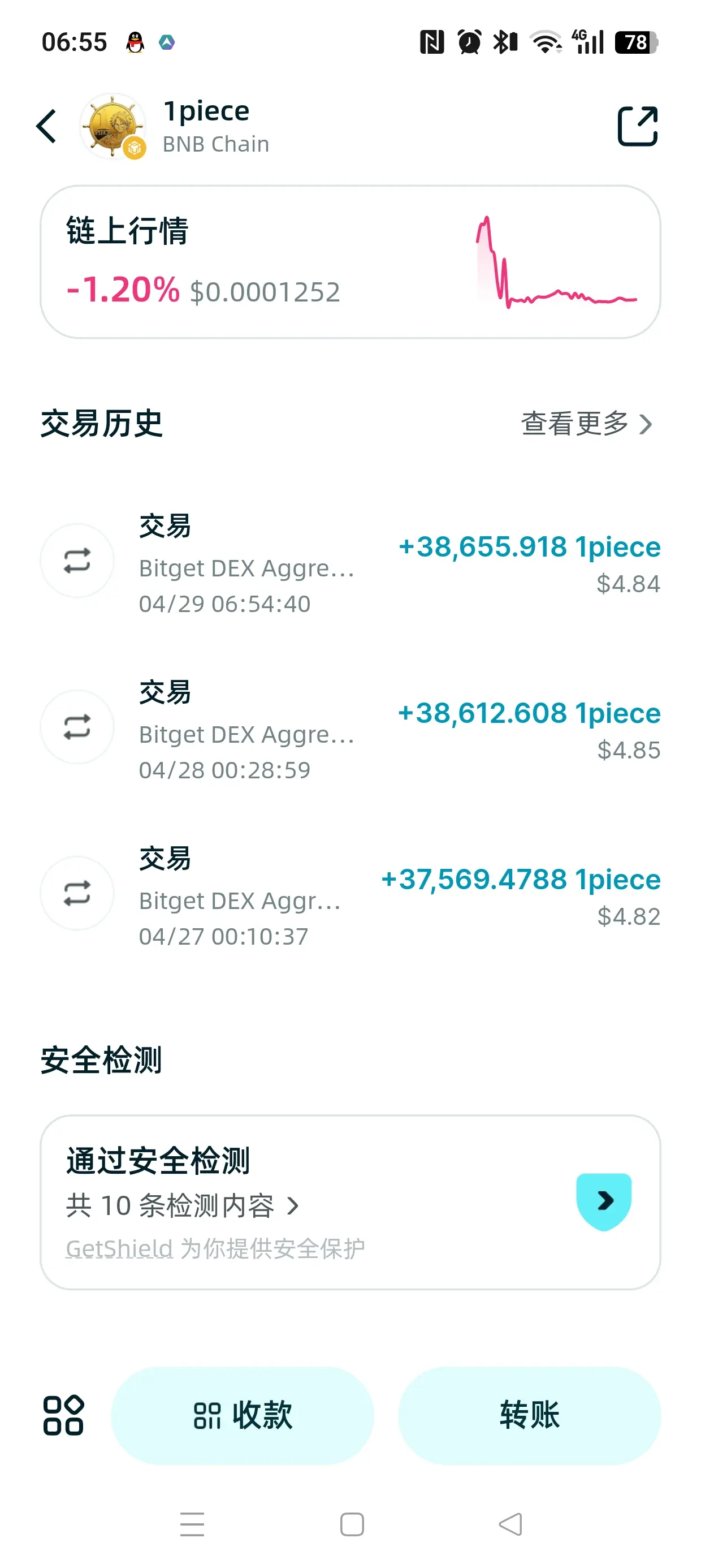Tap the GetShield link
Viewport: 701px width, 1568px height.
(119, 1248)
